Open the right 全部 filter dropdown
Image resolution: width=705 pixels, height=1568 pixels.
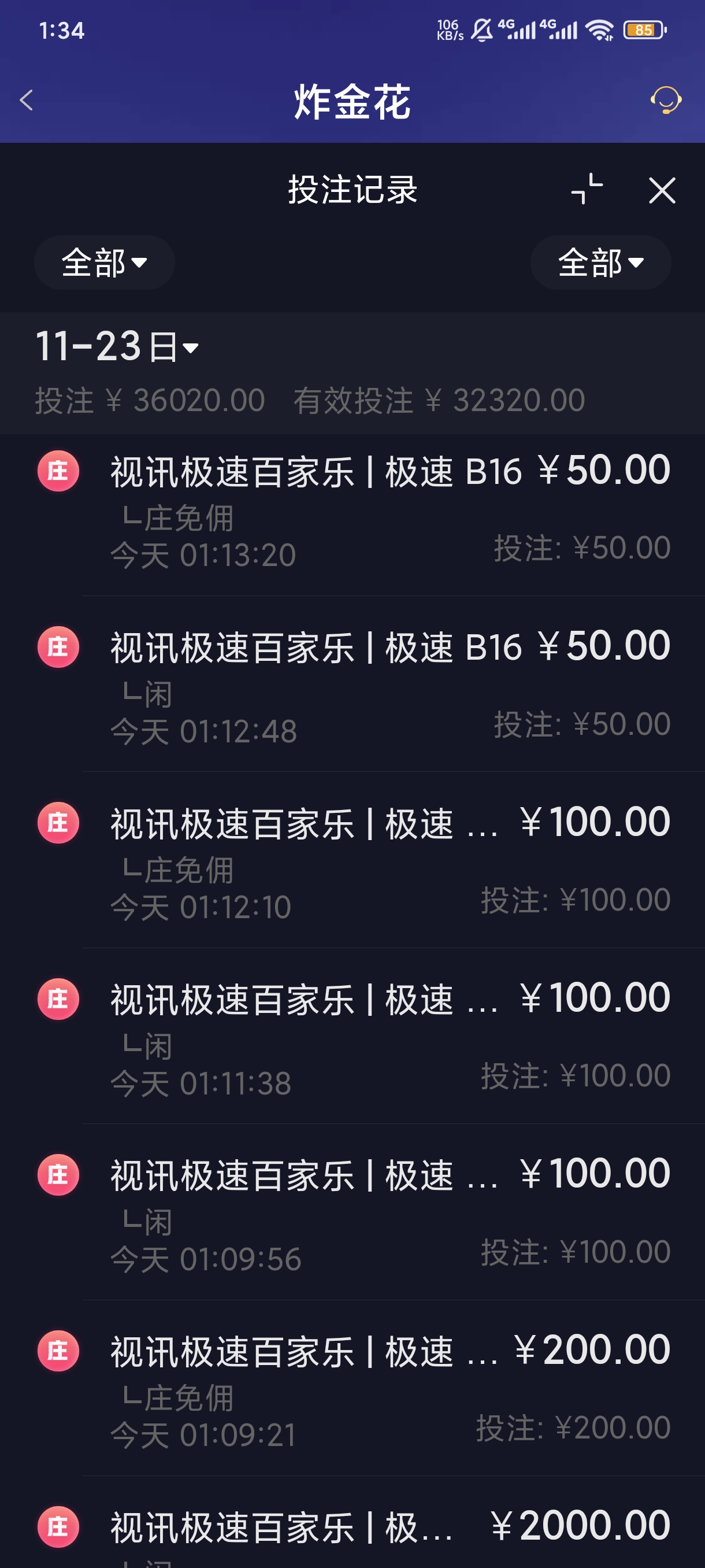(600, 262)
